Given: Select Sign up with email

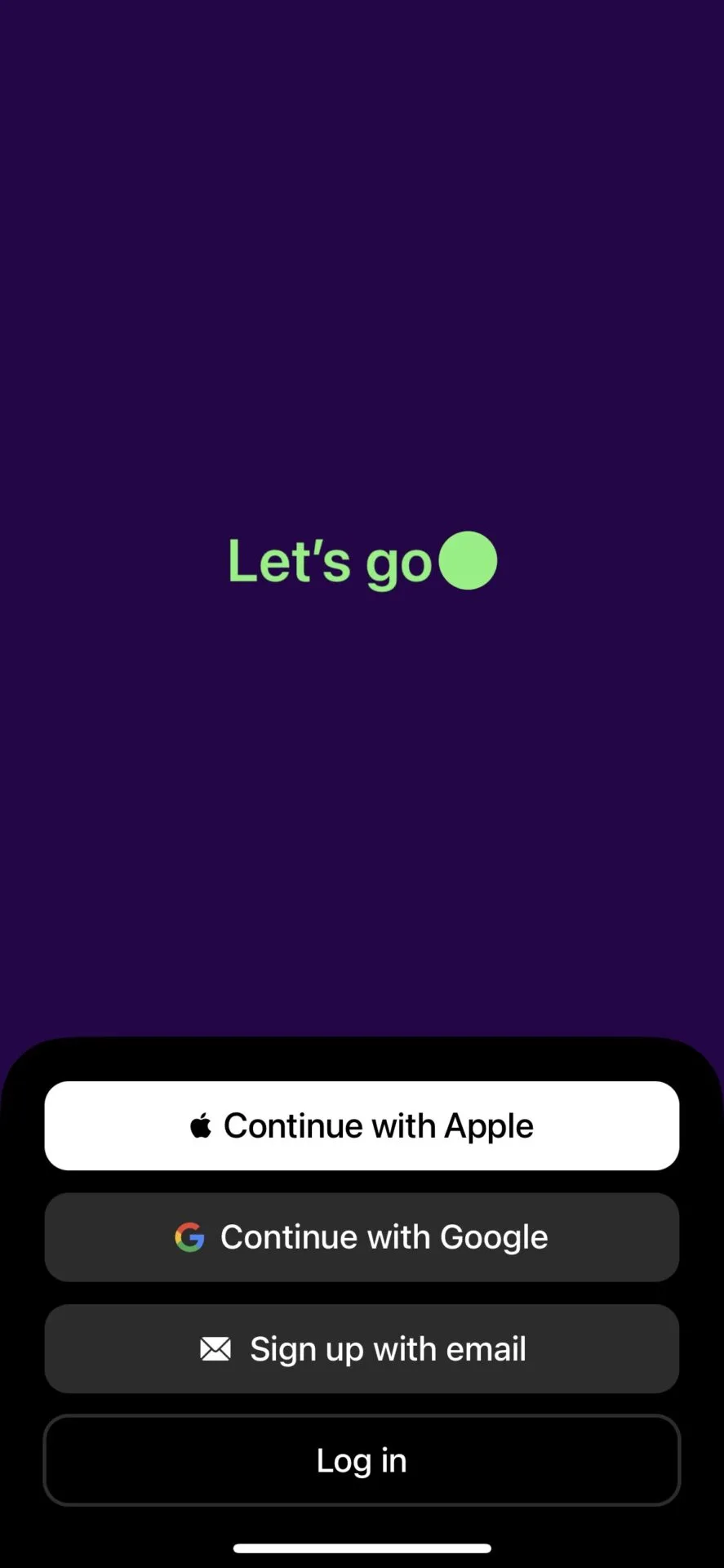Looking at the screenshot, I should click(362, 1348).
